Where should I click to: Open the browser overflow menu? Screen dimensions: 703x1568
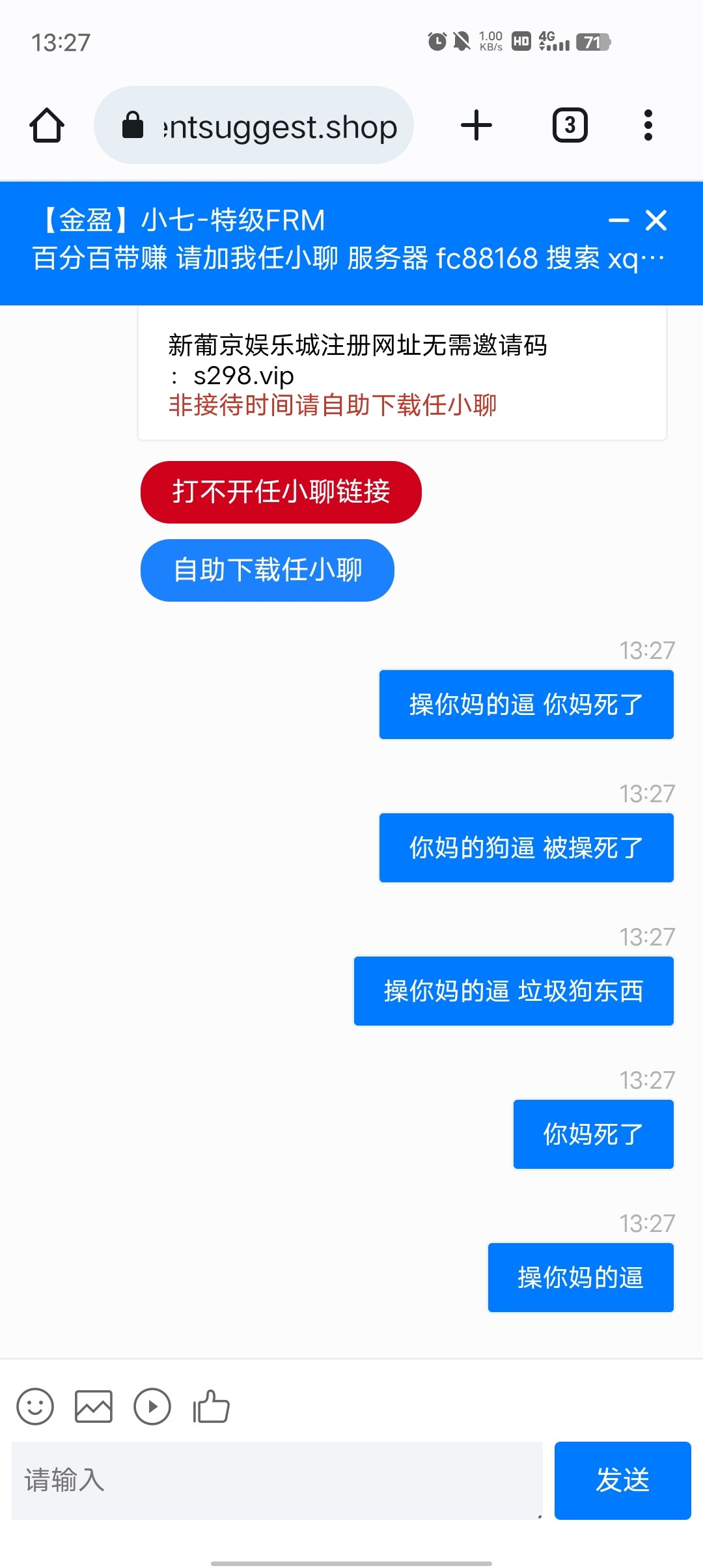(x=648, y=125)
